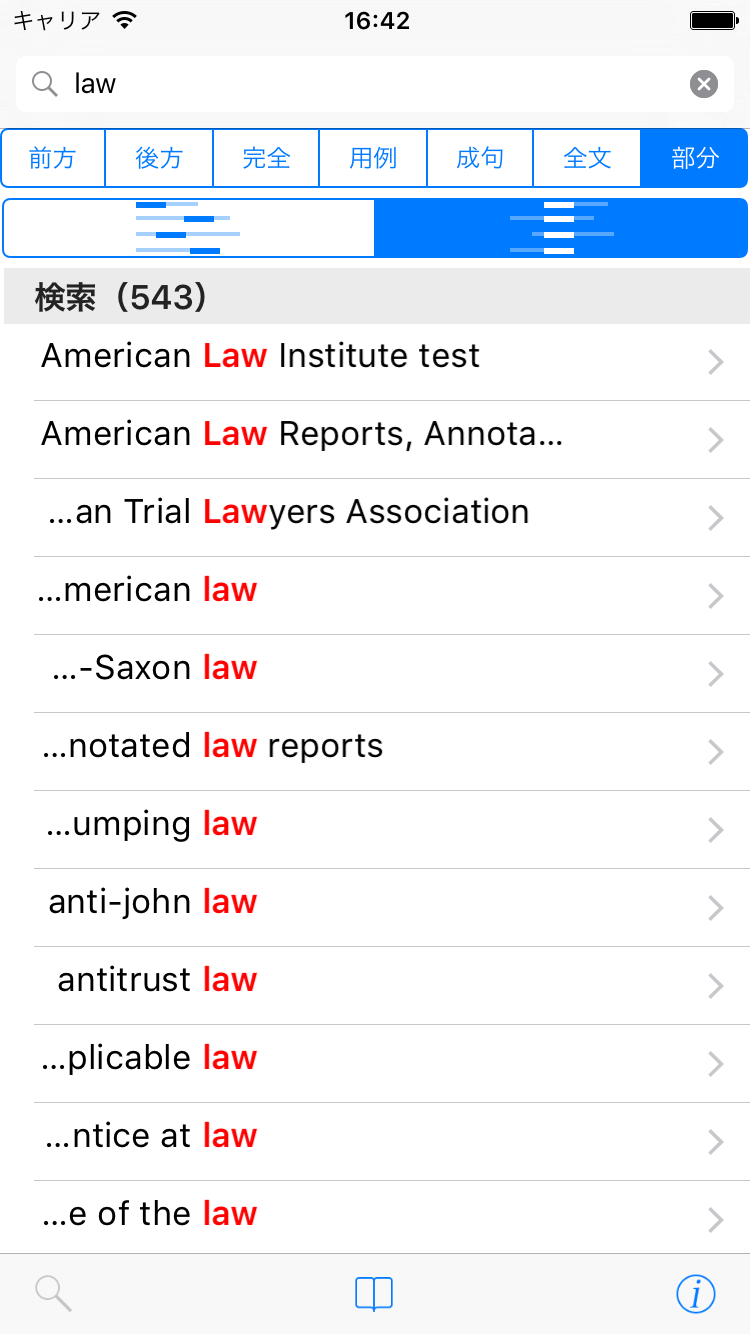The height and width of the screenshot is (1334, 750).
Task: Open "American Law Institute test" entry
Action: [375, 357]
